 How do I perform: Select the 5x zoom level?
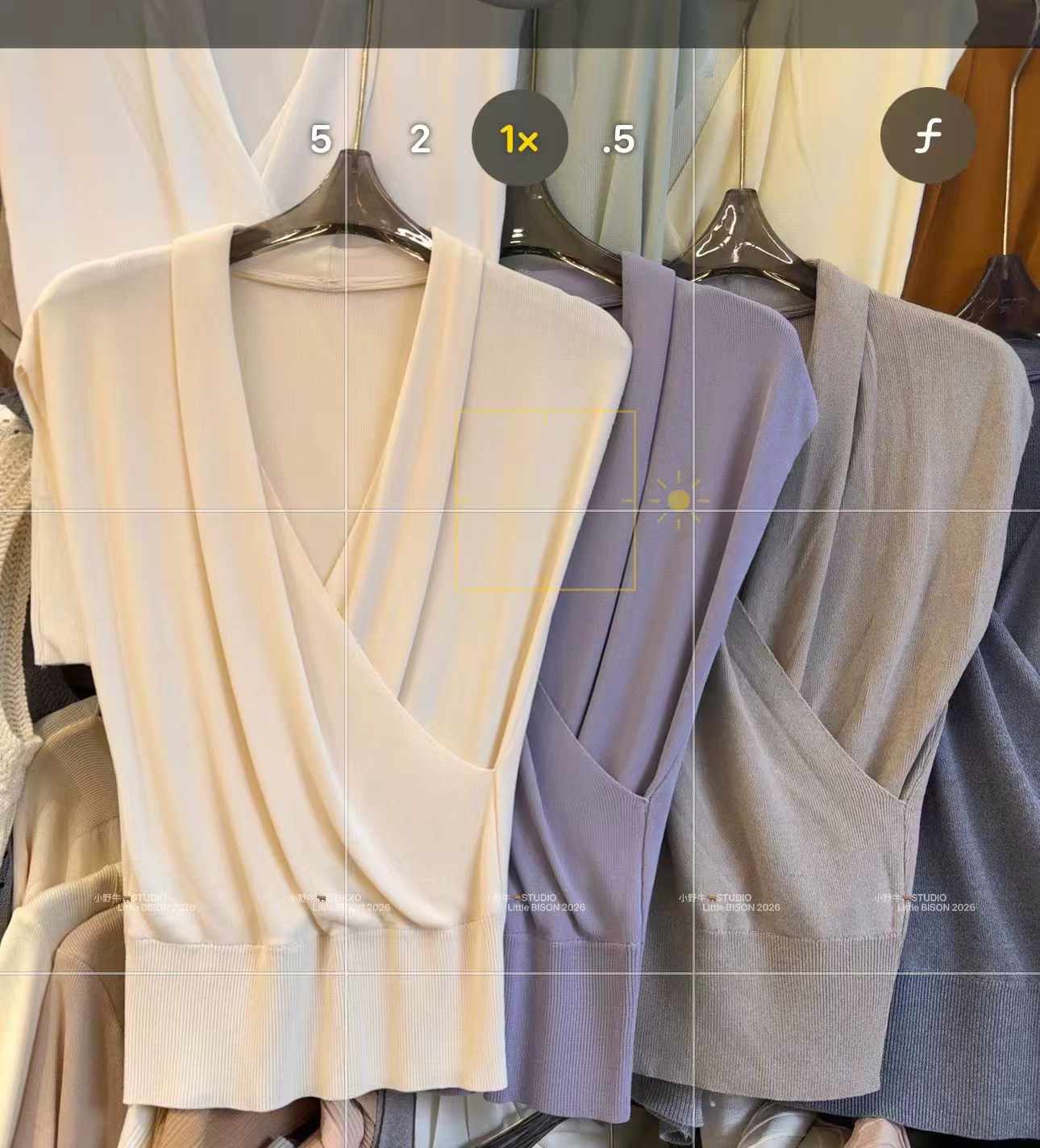click(x=320, y=139)
